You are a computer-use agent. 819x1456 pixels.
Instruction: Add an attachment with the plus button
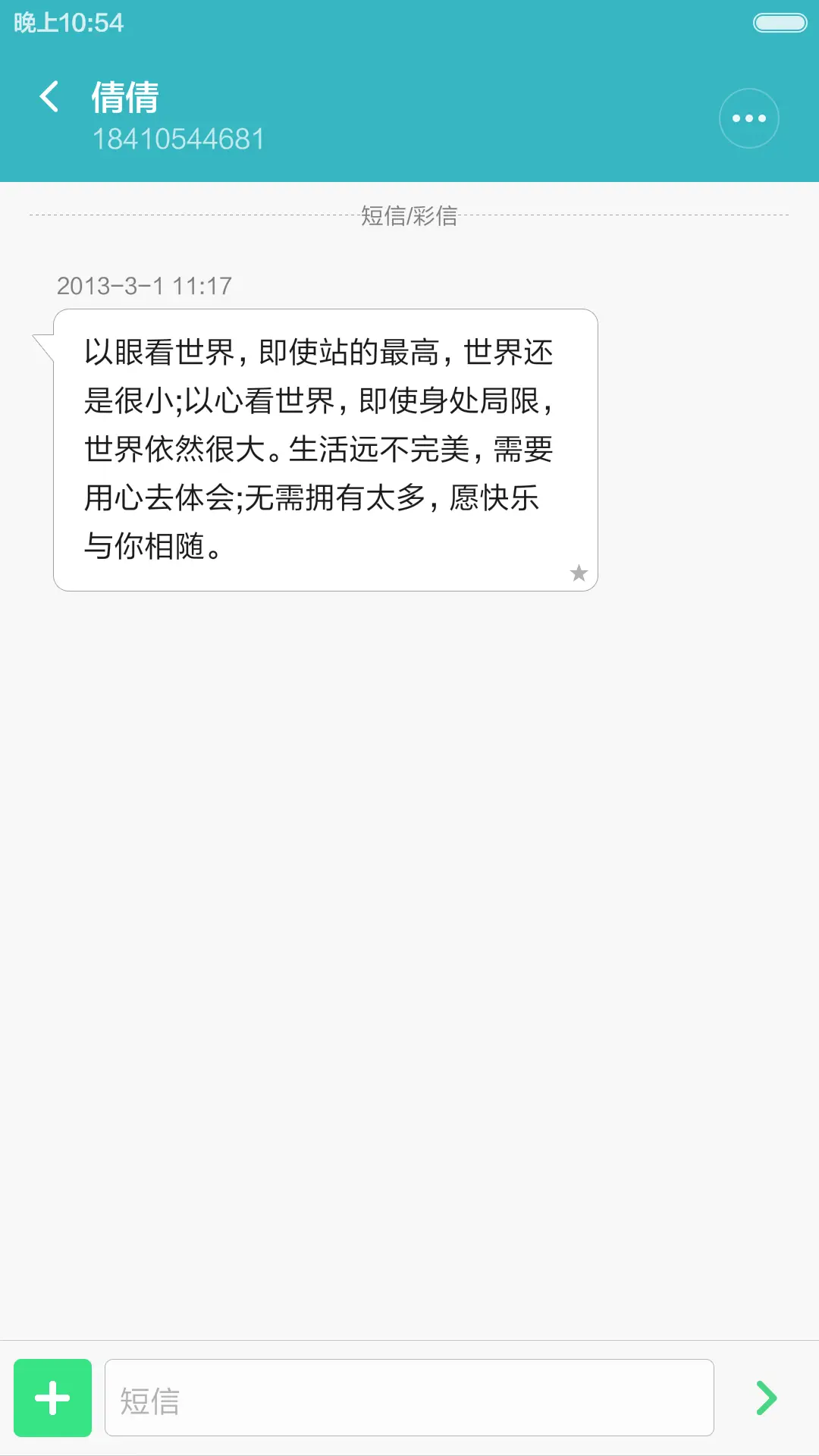[52, 1398]
